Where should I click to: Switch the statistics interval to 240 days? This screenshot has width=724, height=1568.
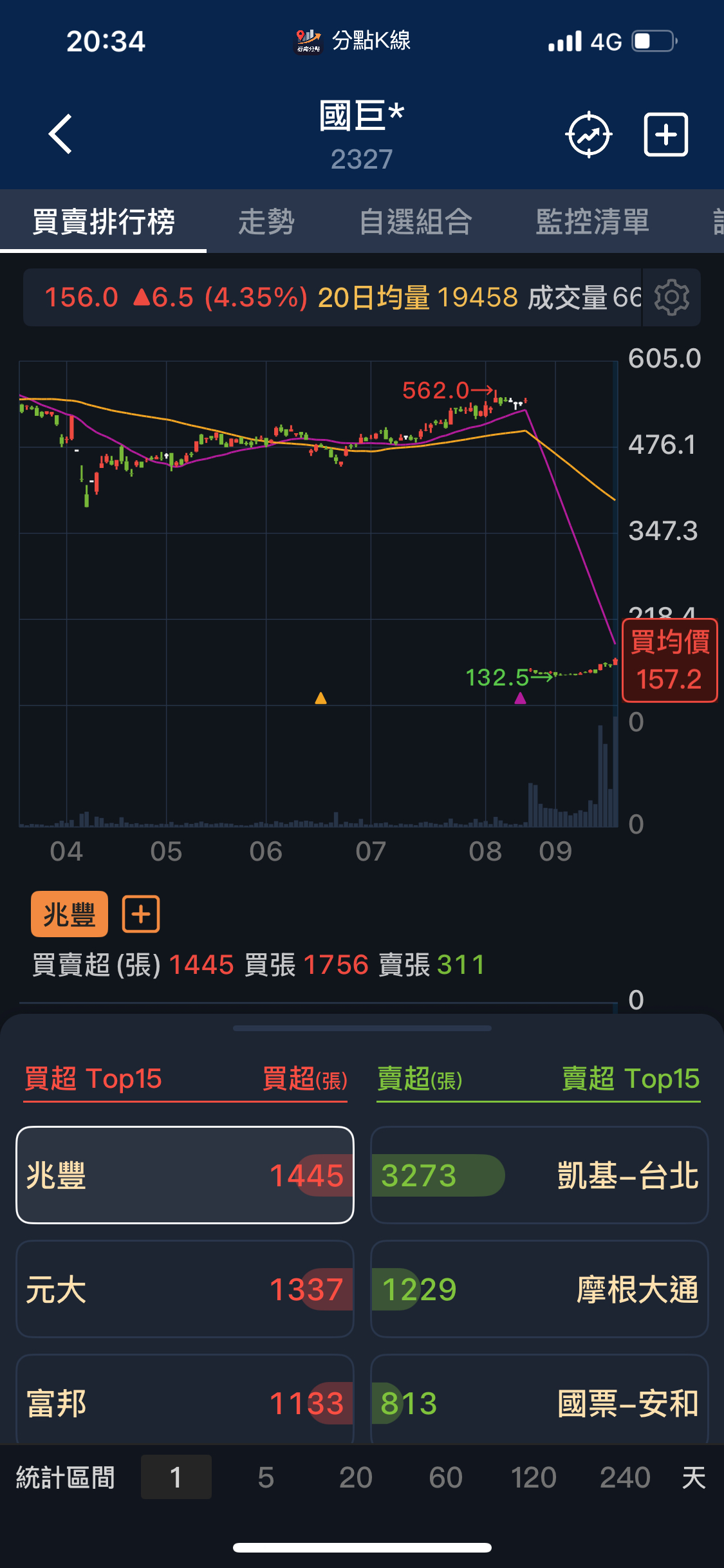(x=624, y=1477)
